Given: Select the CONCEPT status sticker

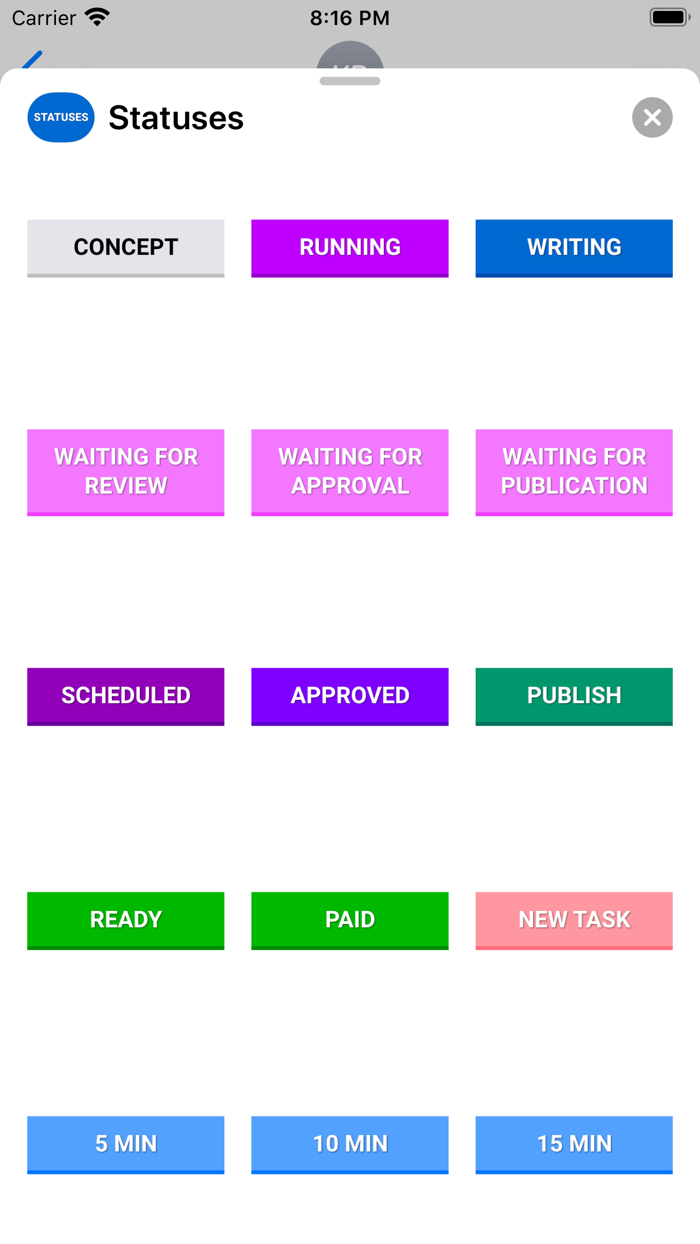Looking at the screenshot, I should [x=126, y=248].
